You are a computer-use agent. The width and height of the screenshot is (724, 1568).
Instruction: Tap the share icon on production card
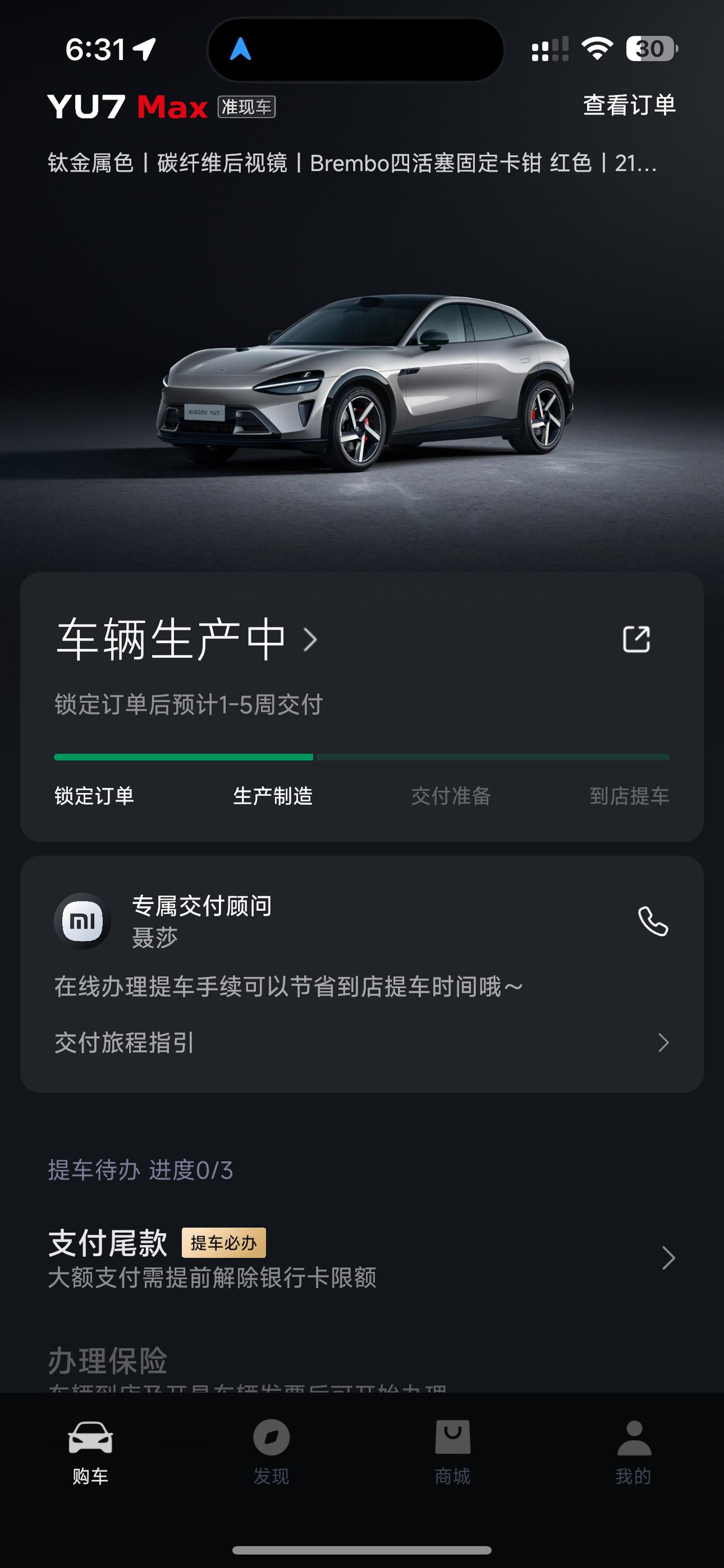(636, 639)
